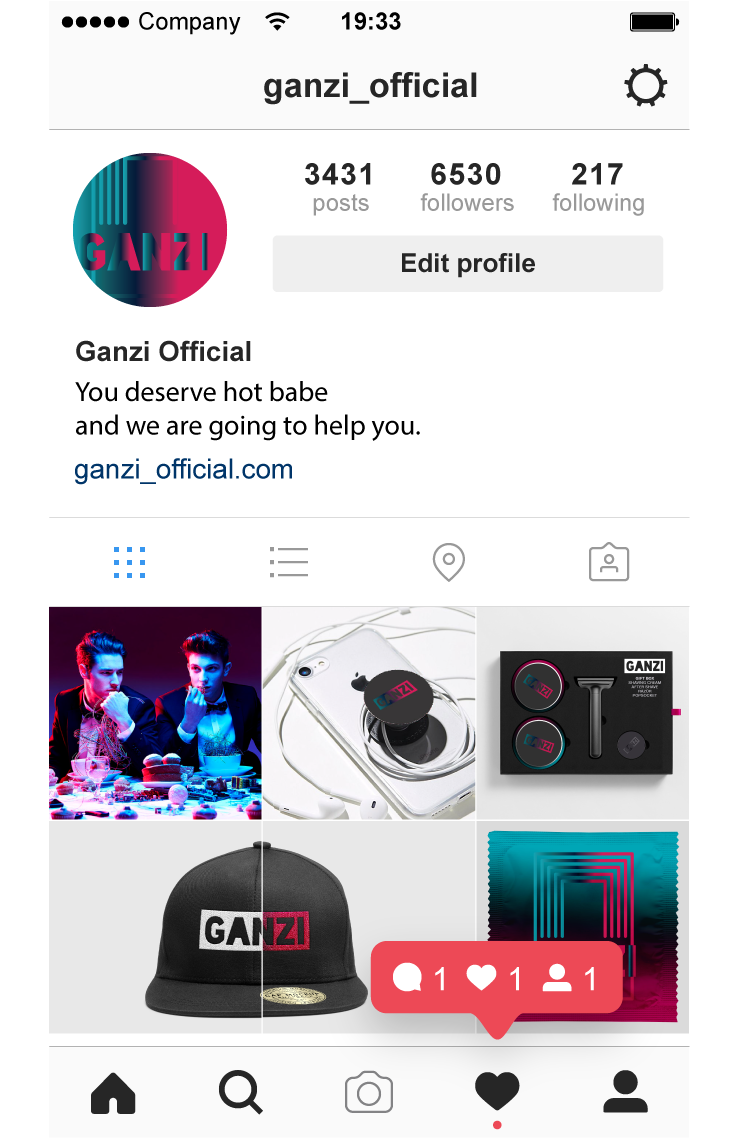This screenshot has height=1138, width=750.
Task: Open the phone case and earphones post
Action: [369, 713]
